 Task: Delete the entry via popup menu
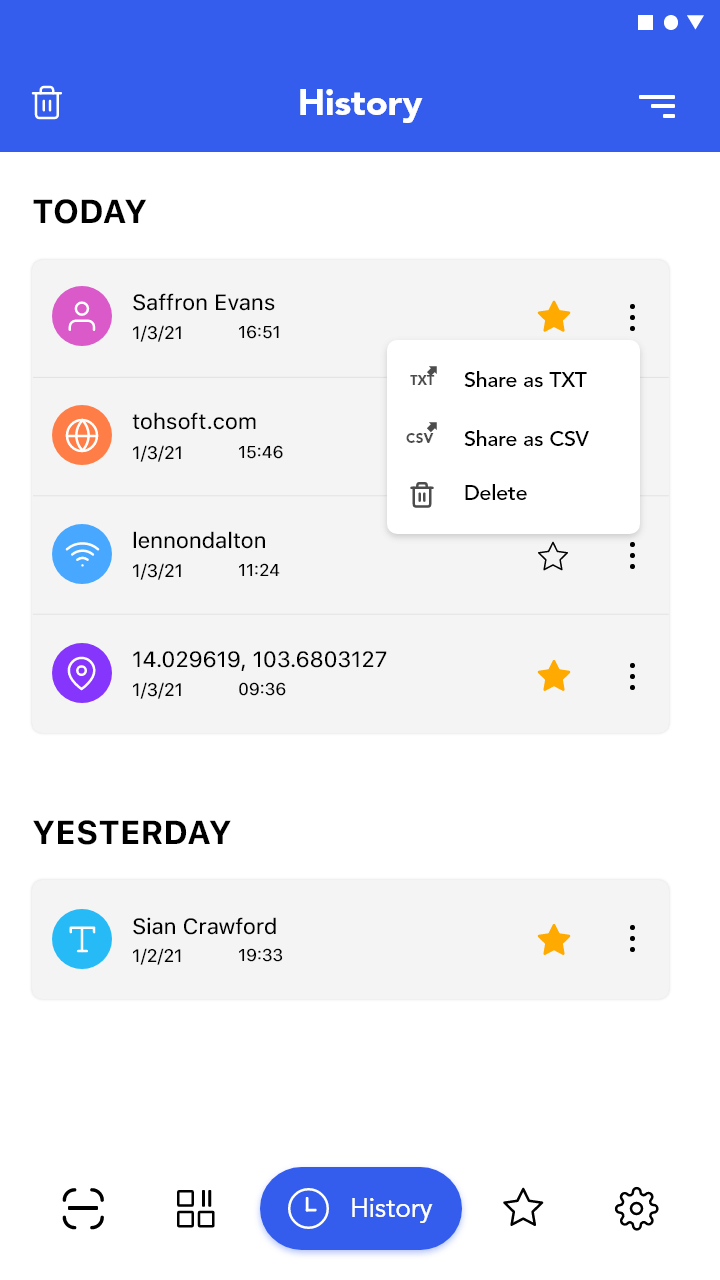click(x=513, y=493)
